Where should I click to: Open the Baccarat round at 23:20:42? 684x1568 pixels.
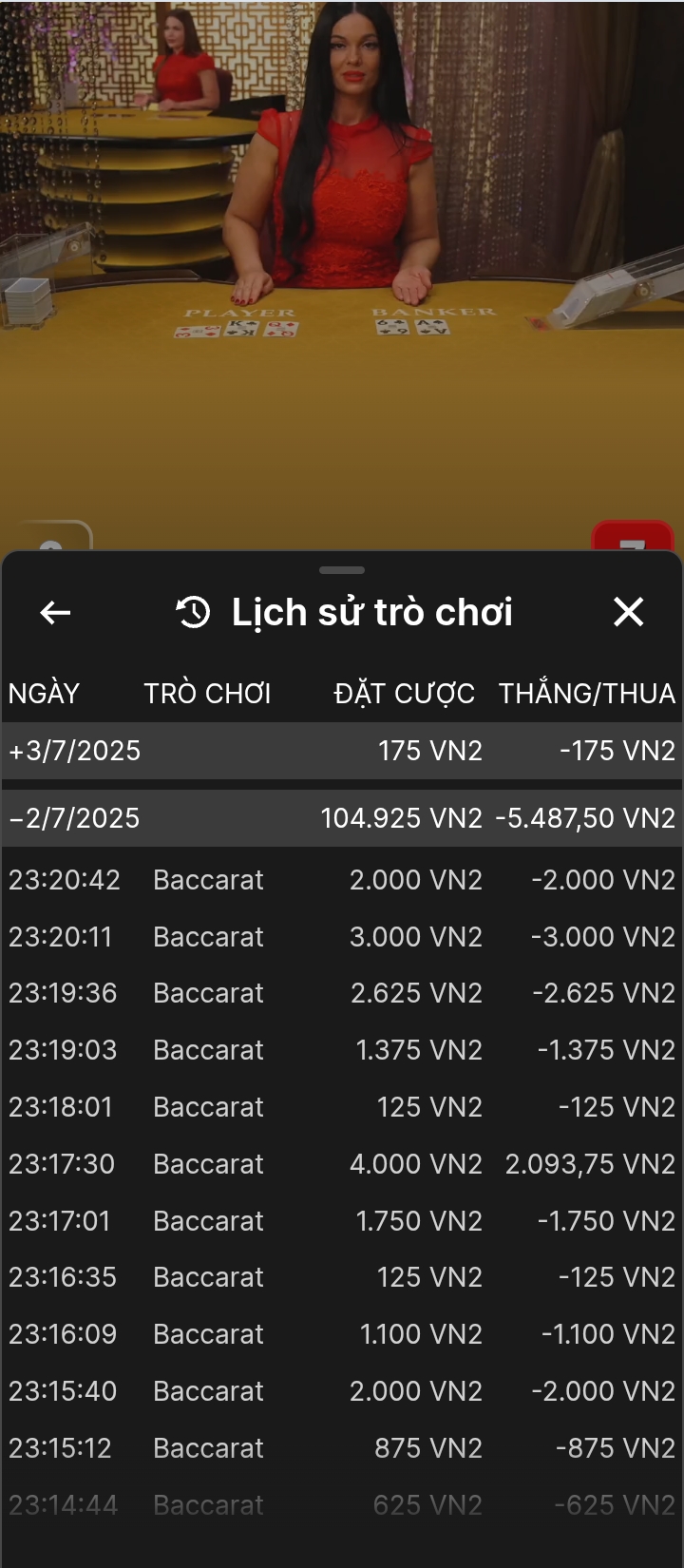(341, 880)
